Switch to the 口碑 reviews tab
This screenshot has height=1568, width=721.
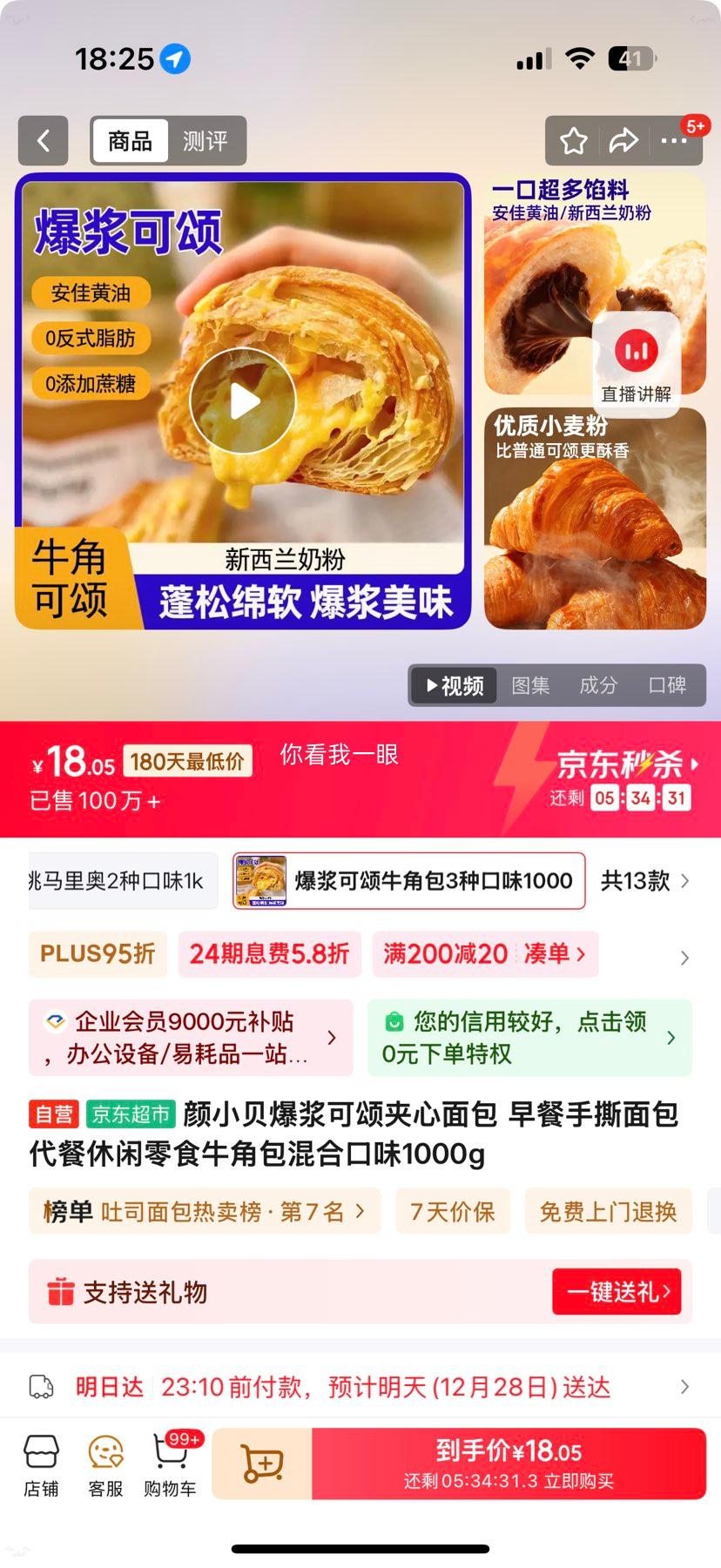[x=666, y=685]
